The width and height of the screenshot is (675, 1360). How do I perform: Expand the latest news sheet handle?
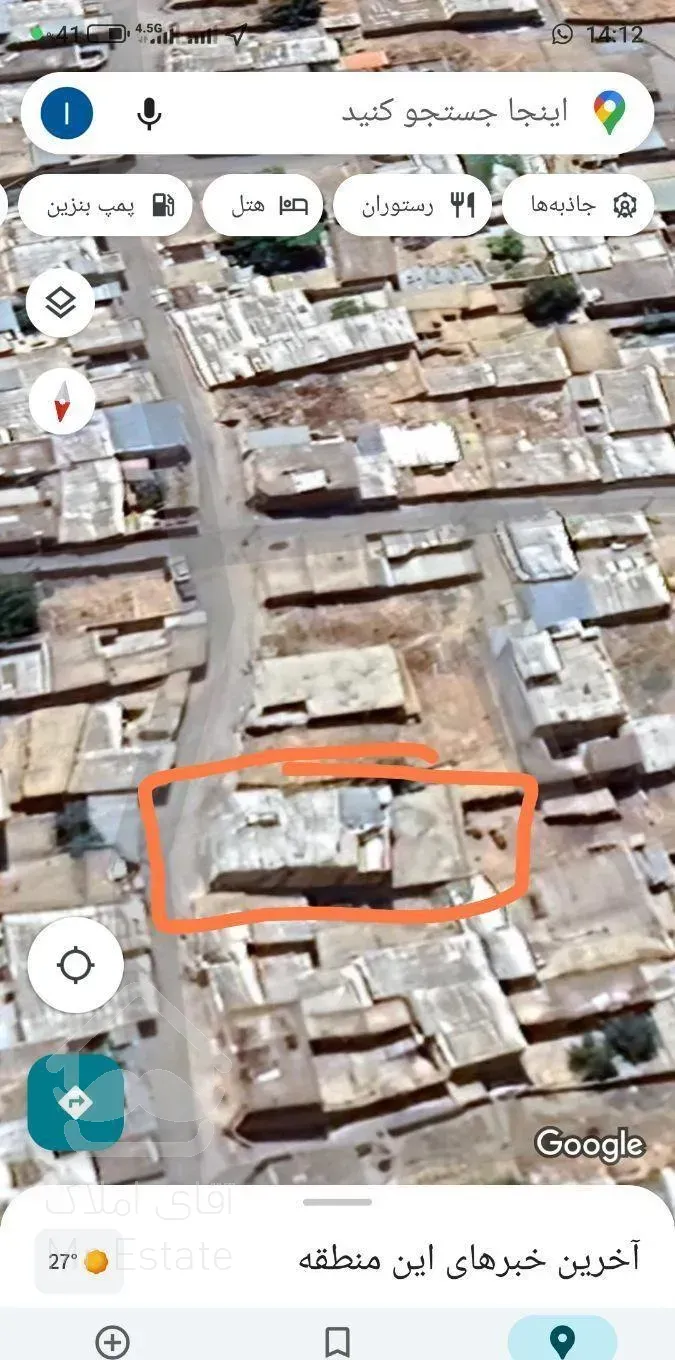(x=337, y=1201)
